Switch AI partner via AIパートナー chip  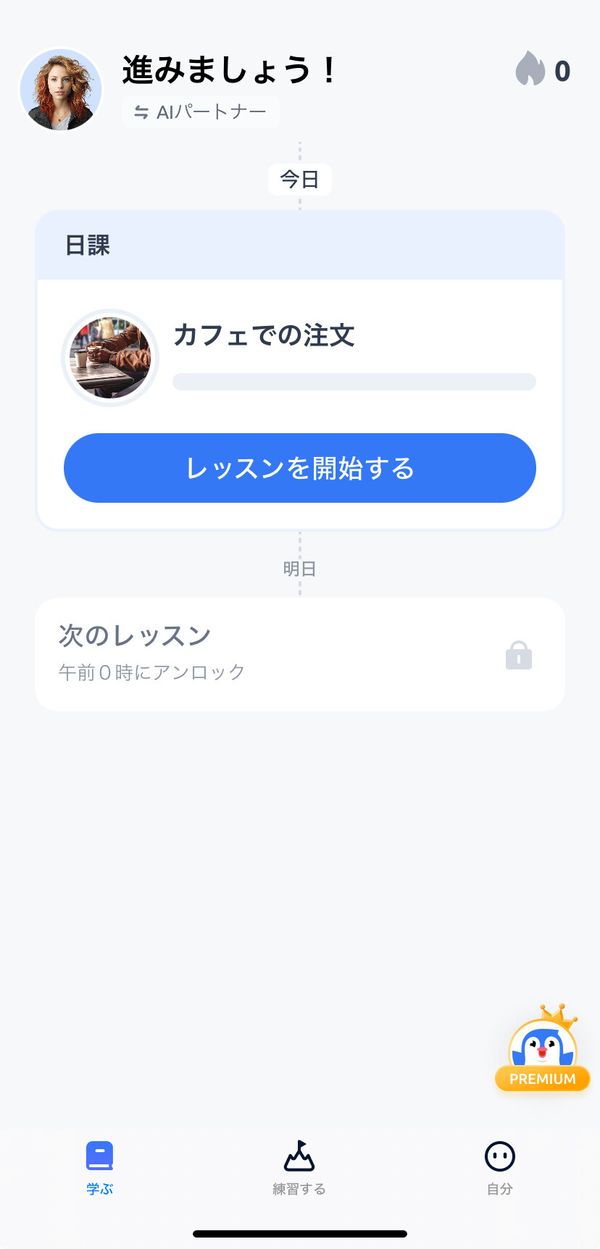point(200,113)
